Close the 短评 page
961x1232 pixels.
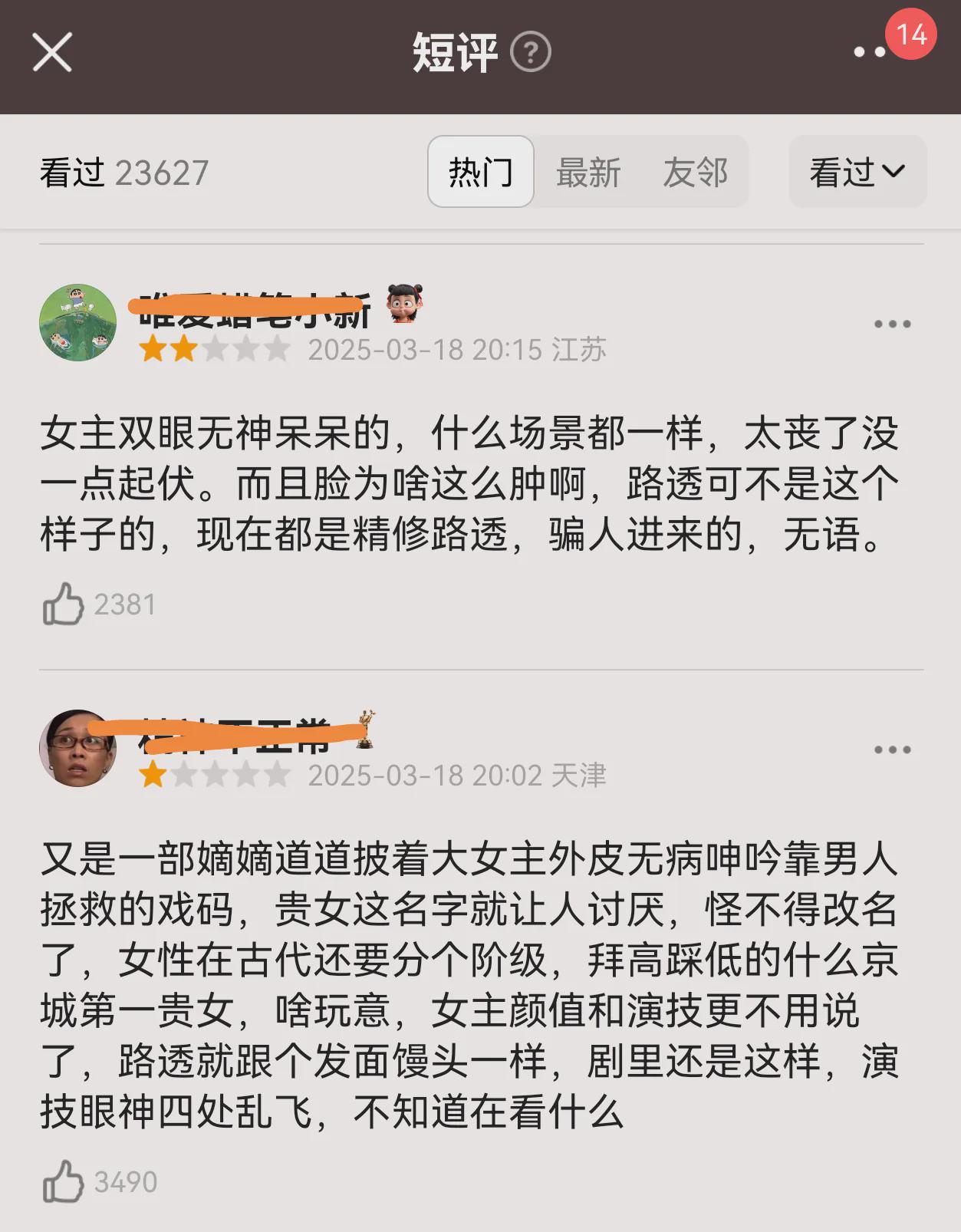[52, 53]
